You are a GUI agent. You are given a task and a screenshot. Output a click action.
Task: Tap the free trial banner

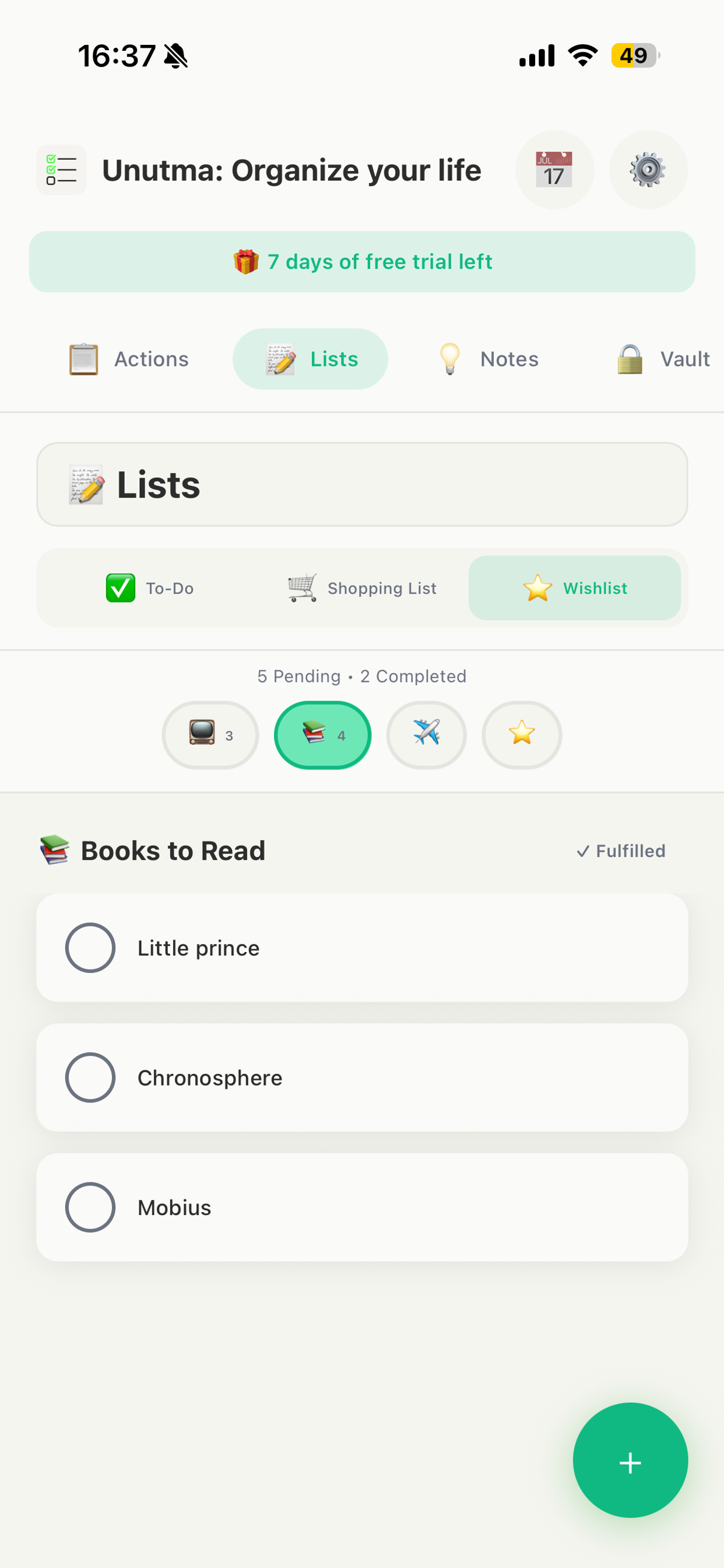click(x=362, y=262)
